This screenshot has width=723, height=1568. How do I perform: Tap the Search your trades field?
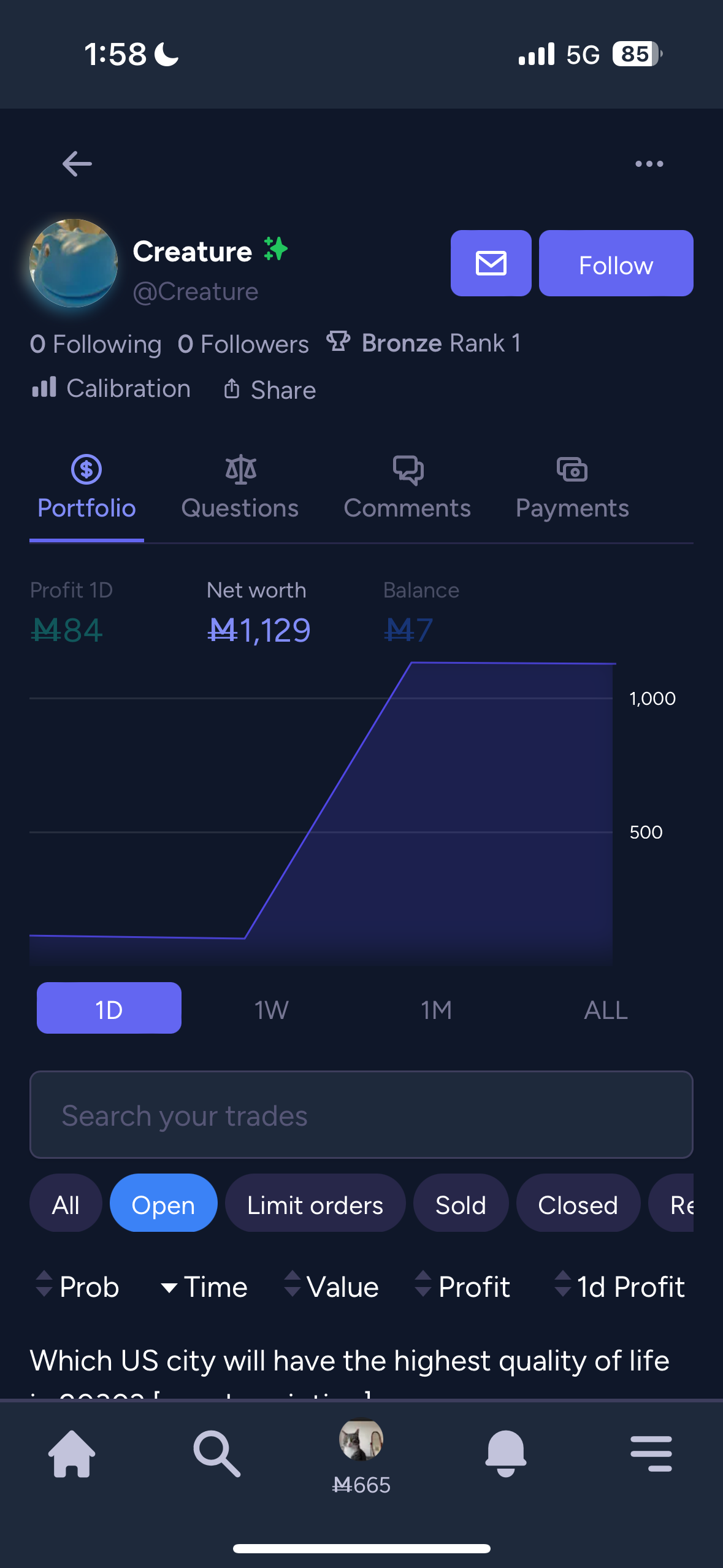pyautogui.click(x=361, y=1115)
